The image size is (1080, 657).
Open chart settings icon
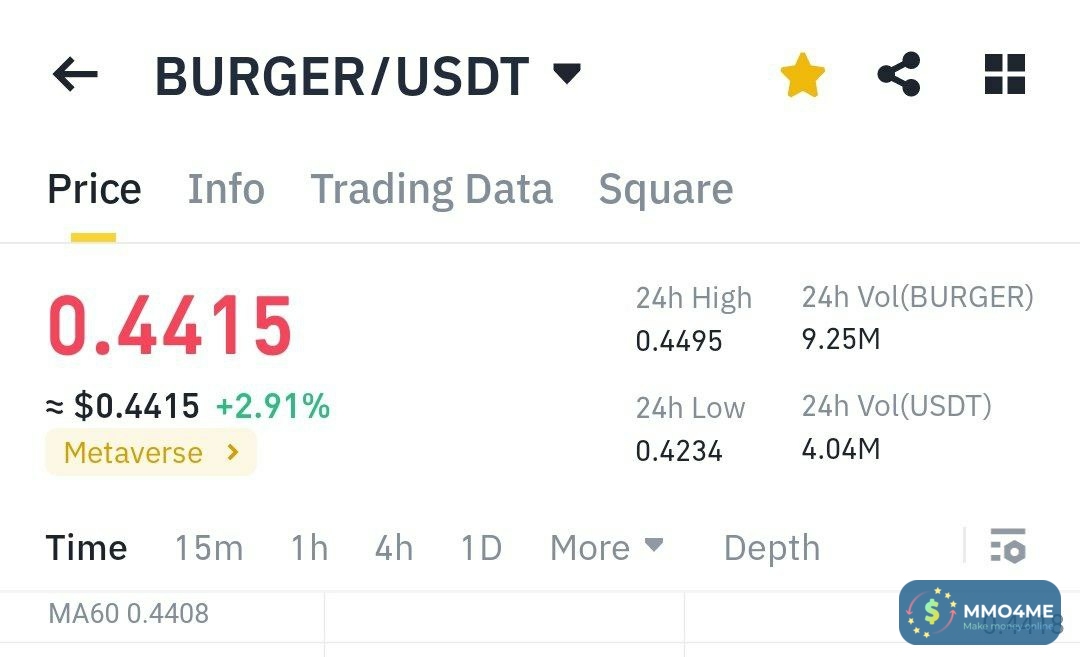[1007, 546]
